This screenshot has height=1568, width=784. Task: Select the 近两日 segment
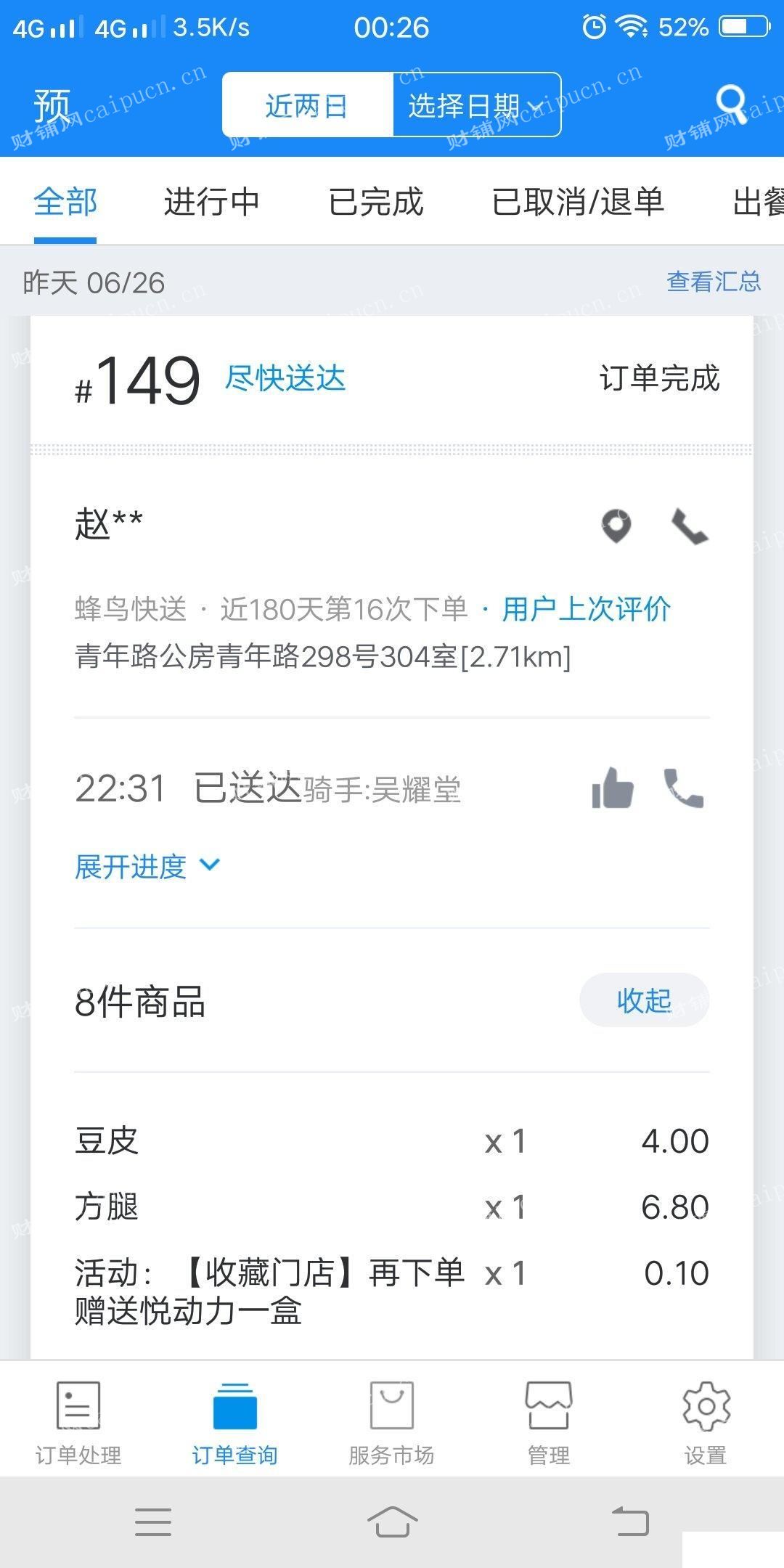tap(307, 105)
